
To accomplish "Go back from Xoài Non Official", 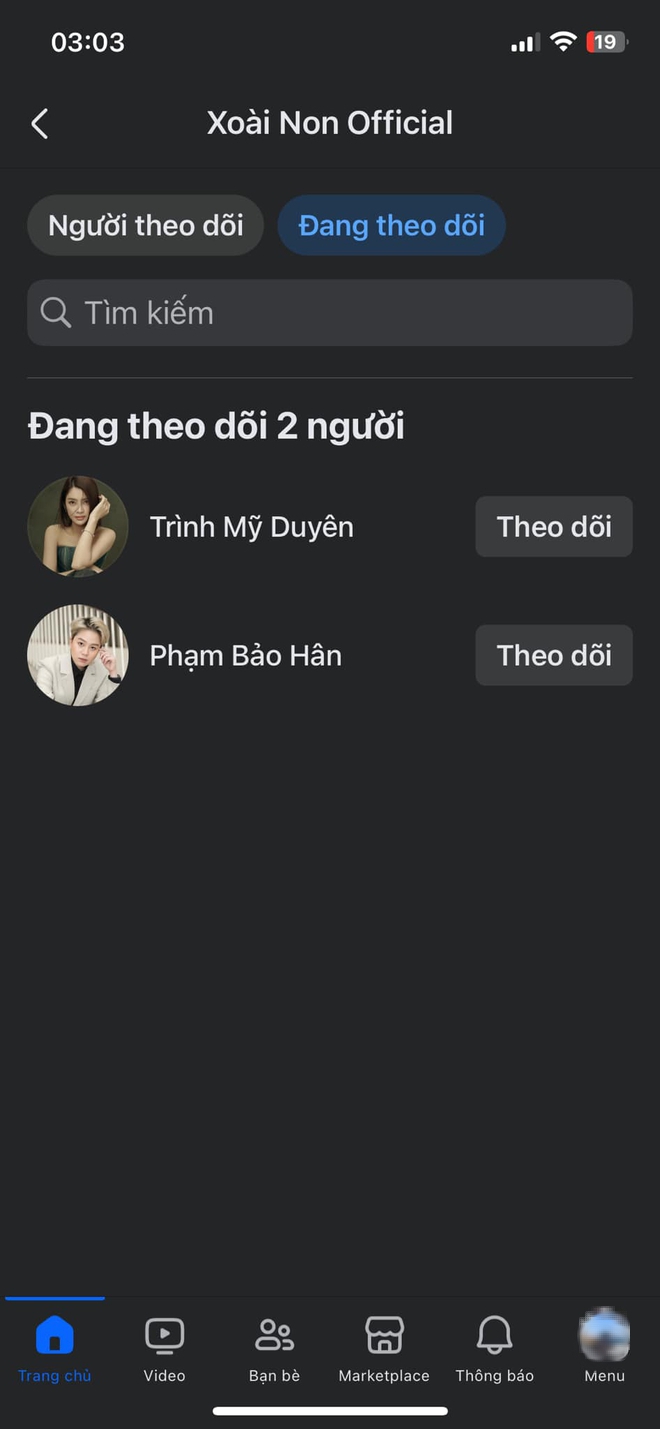I will click(40, 124).
